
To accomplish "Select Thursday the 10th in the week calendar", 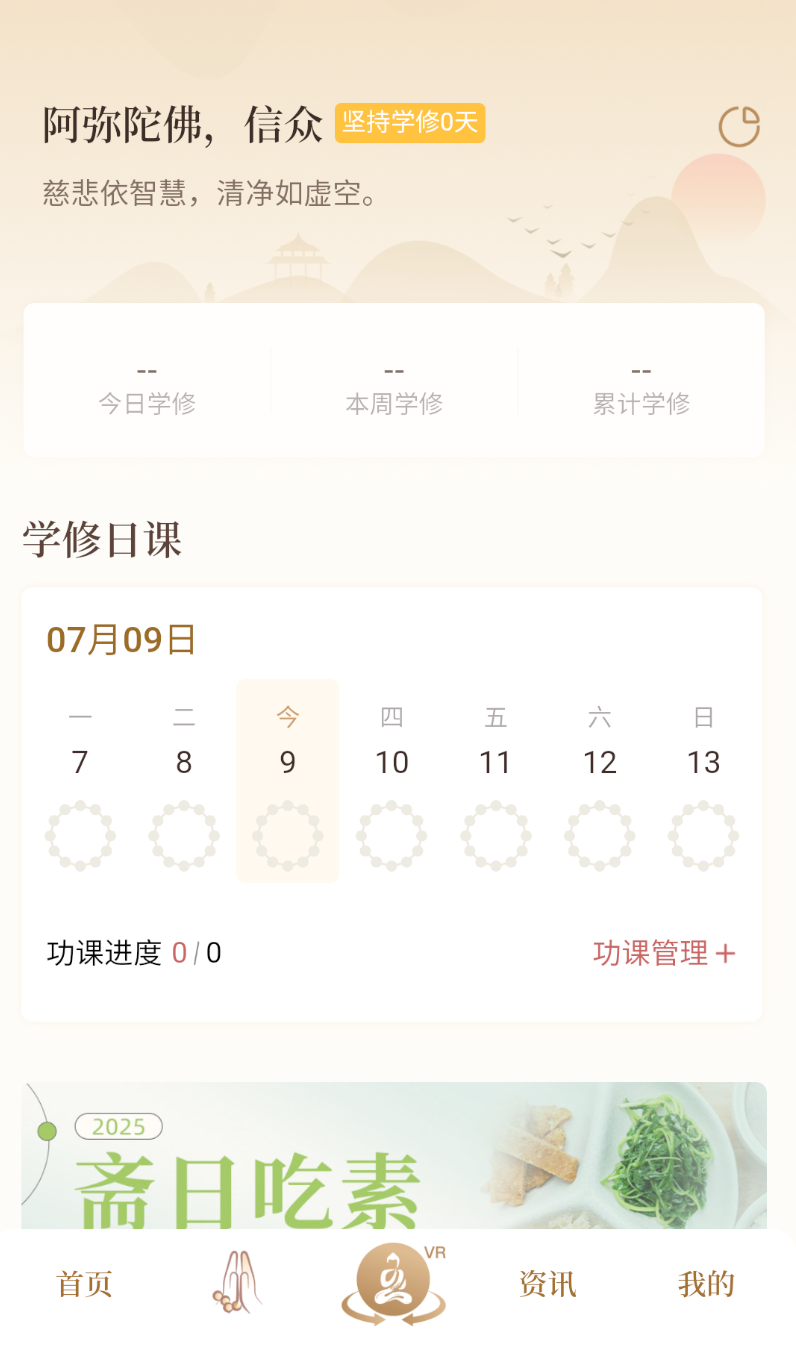I will tap(391, 762).
